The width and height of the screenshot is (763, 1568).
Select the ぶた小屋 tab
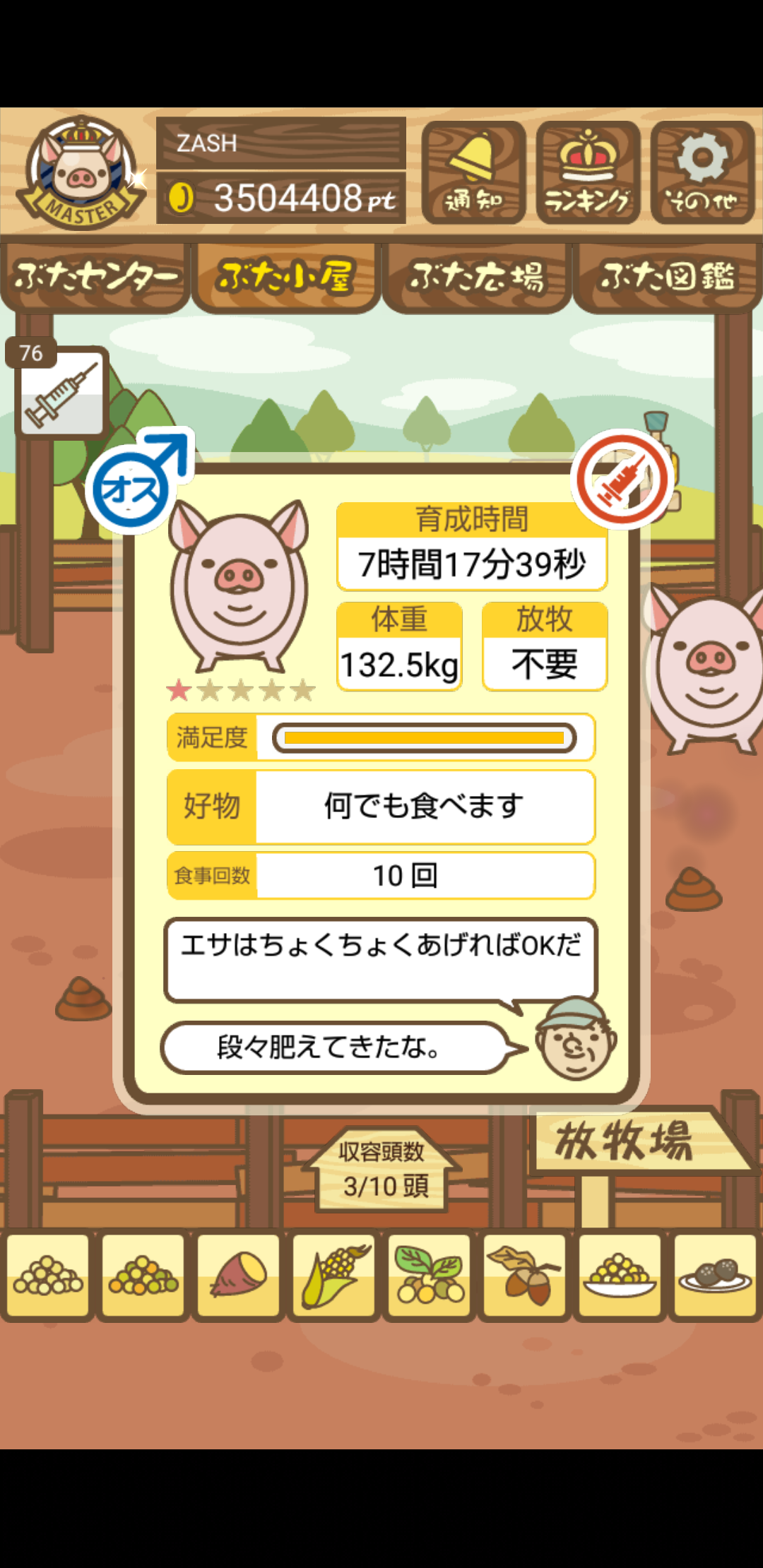pos(286,277)
